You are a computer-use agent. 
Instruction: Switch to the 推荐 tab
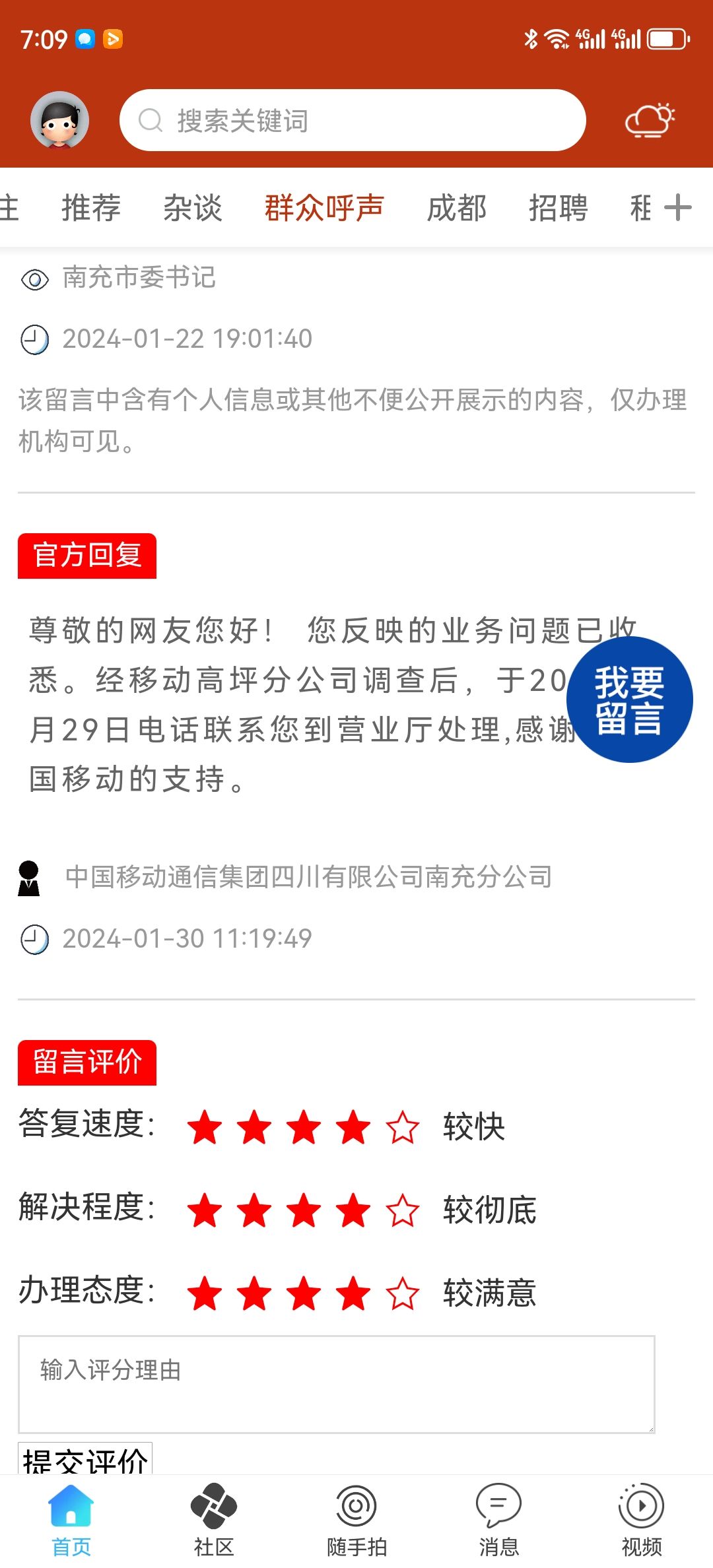click(91, 208)
